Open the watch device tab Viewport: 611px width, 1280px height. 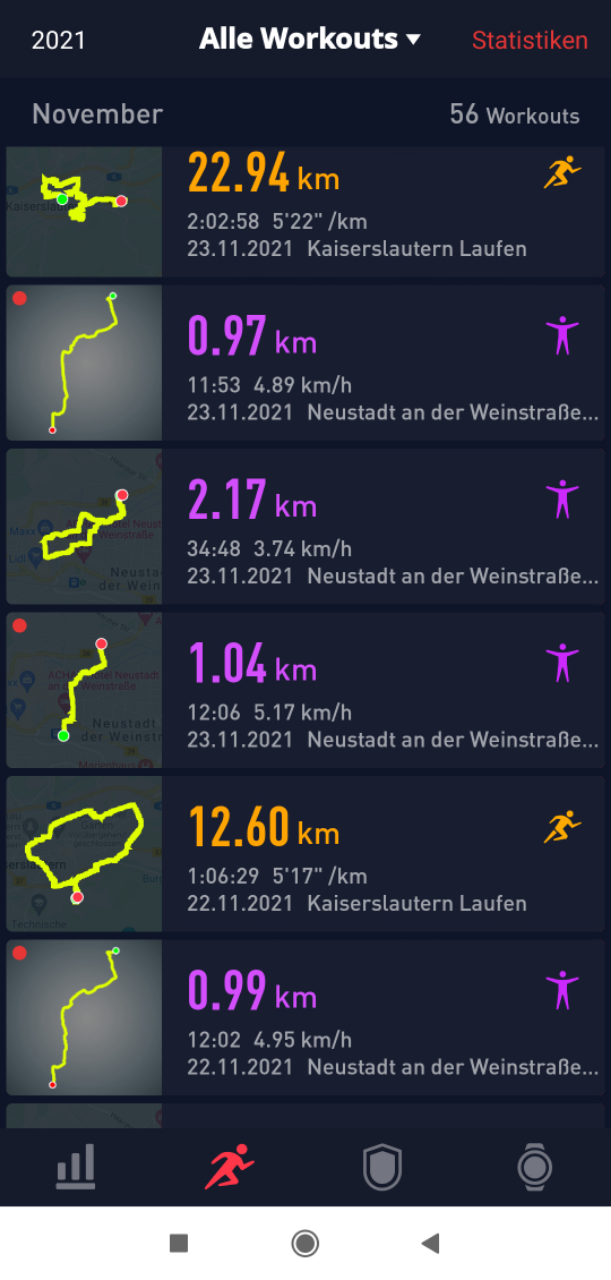[x=534, y=1167]
